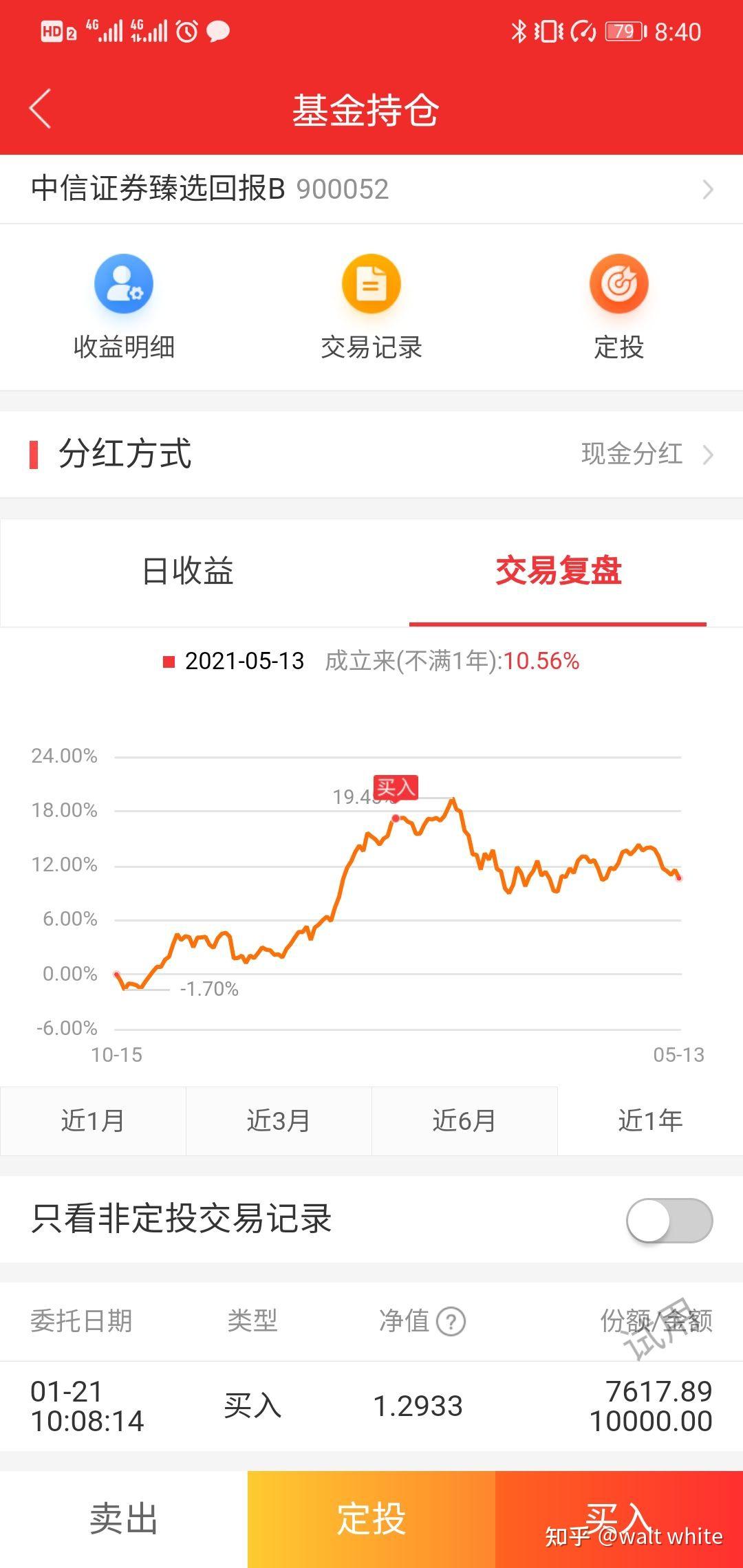Tap the messaging icon in the status bar

click(217, 33)
